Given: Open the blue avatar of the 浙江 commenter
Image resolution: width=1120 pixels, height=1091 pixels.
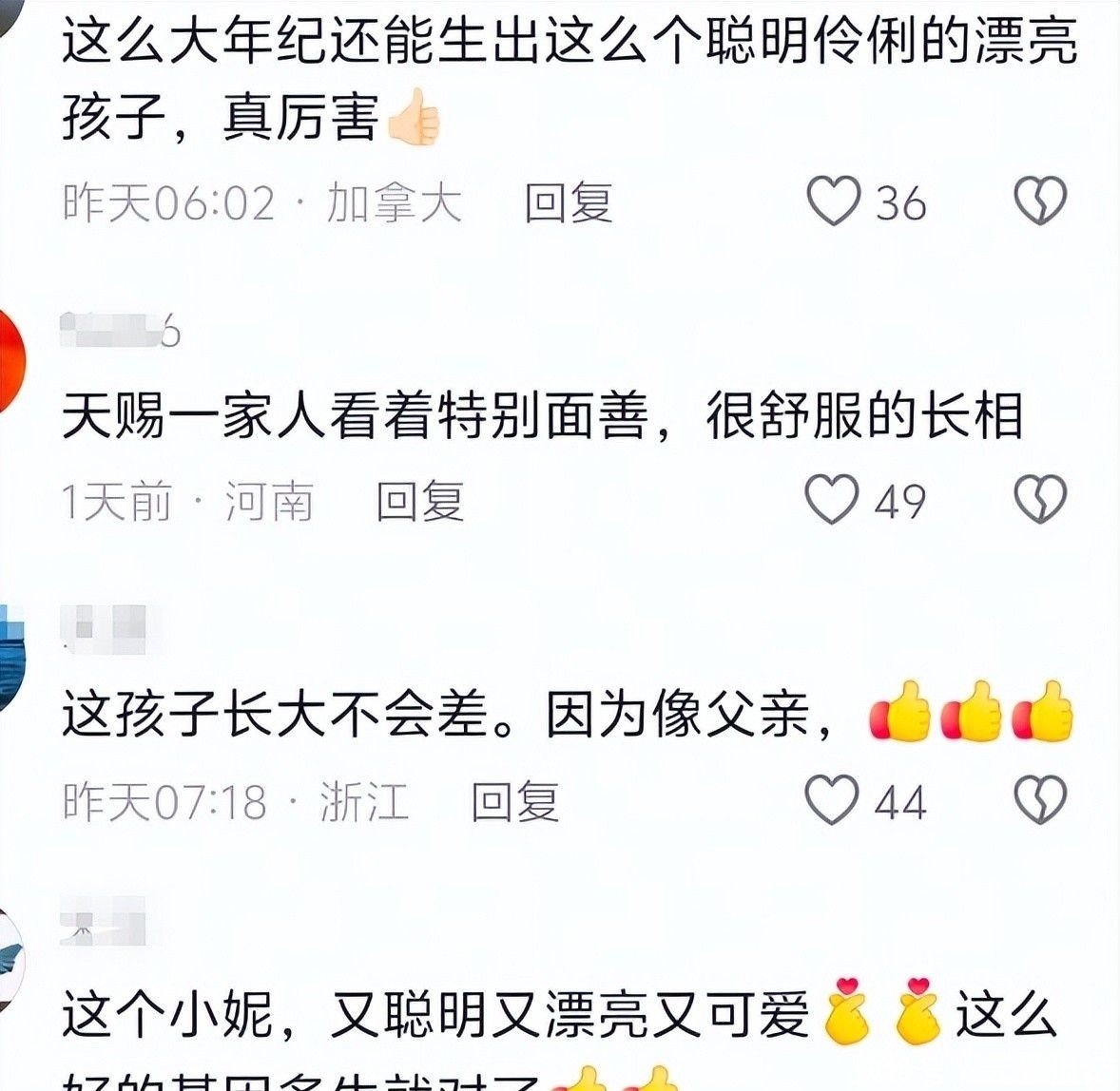Looking at the screenshot, I should 12,659.
